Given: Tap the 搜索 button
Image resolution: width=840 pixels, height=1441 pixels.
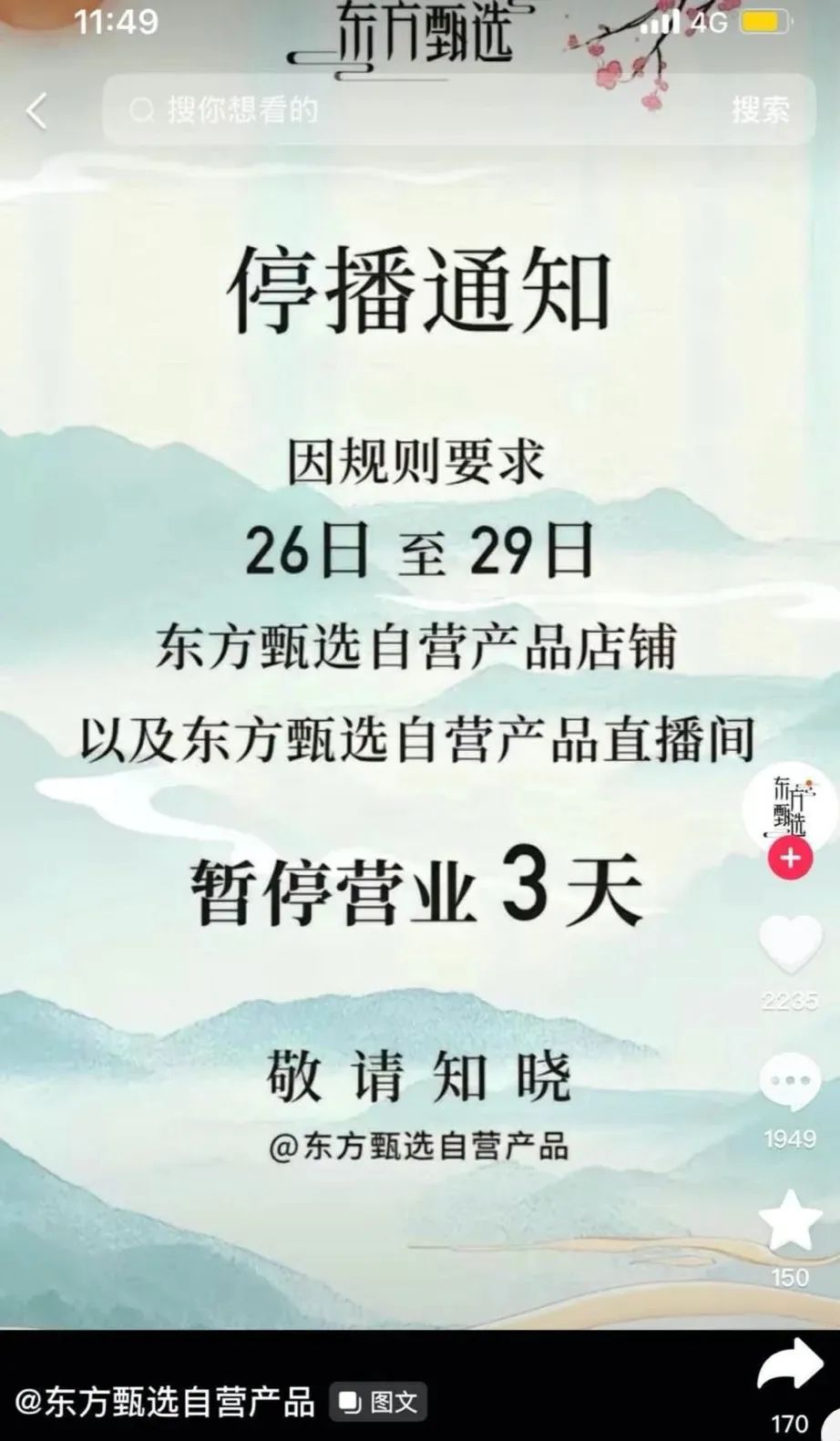Looking at the screenshot, I should point(760,111).
